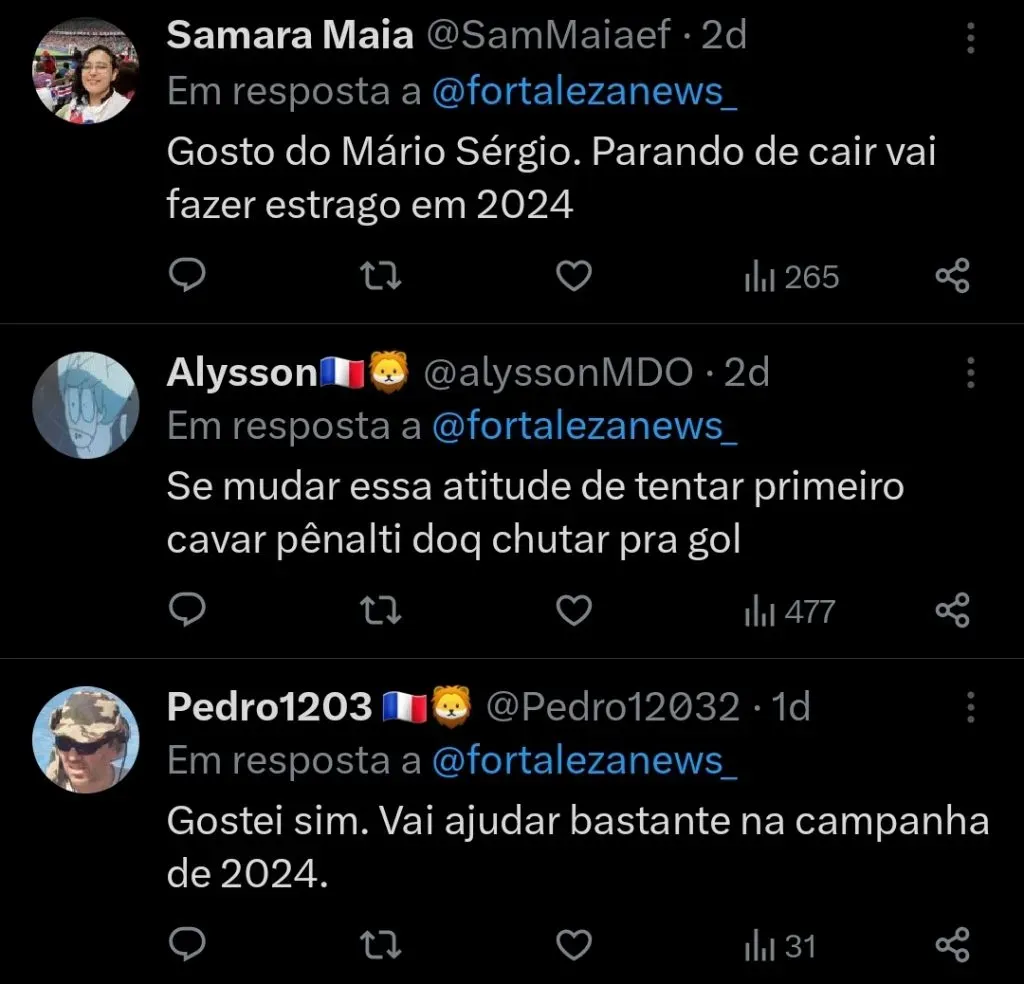Retweet Pedro1203's post
Screen dimensions: 1024x984
tap(380, 944)
